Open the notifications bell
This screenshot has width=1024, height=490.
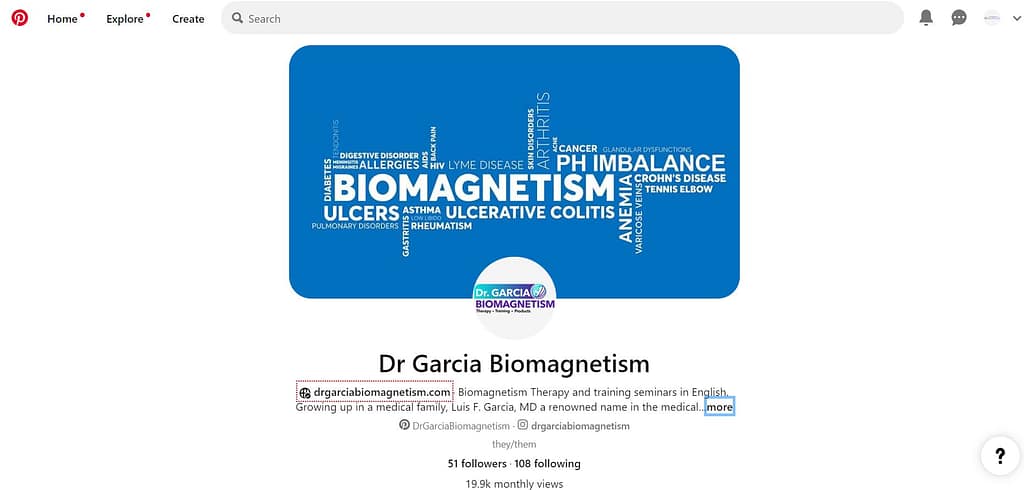926,18
